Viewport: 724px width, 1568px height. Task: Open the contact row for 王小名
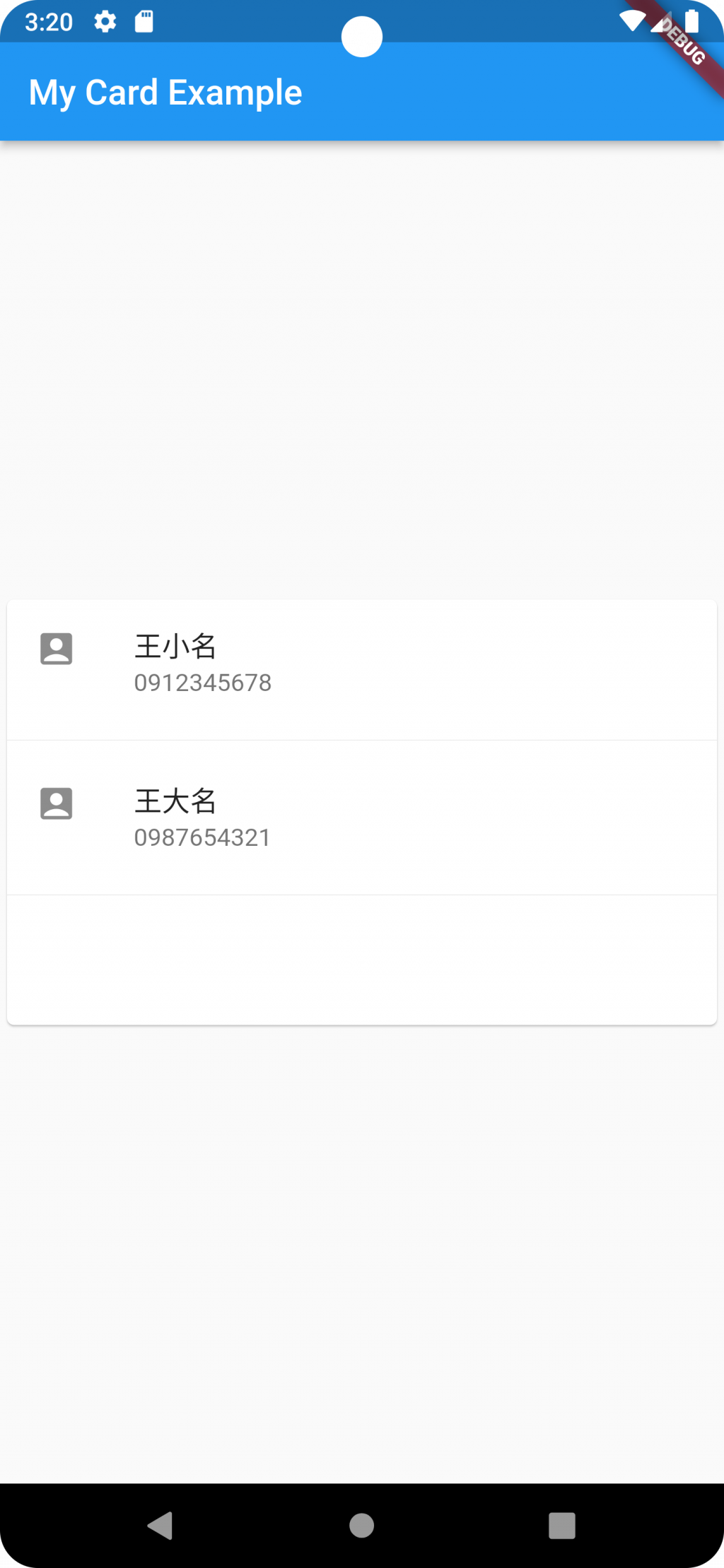pos(361,664)
